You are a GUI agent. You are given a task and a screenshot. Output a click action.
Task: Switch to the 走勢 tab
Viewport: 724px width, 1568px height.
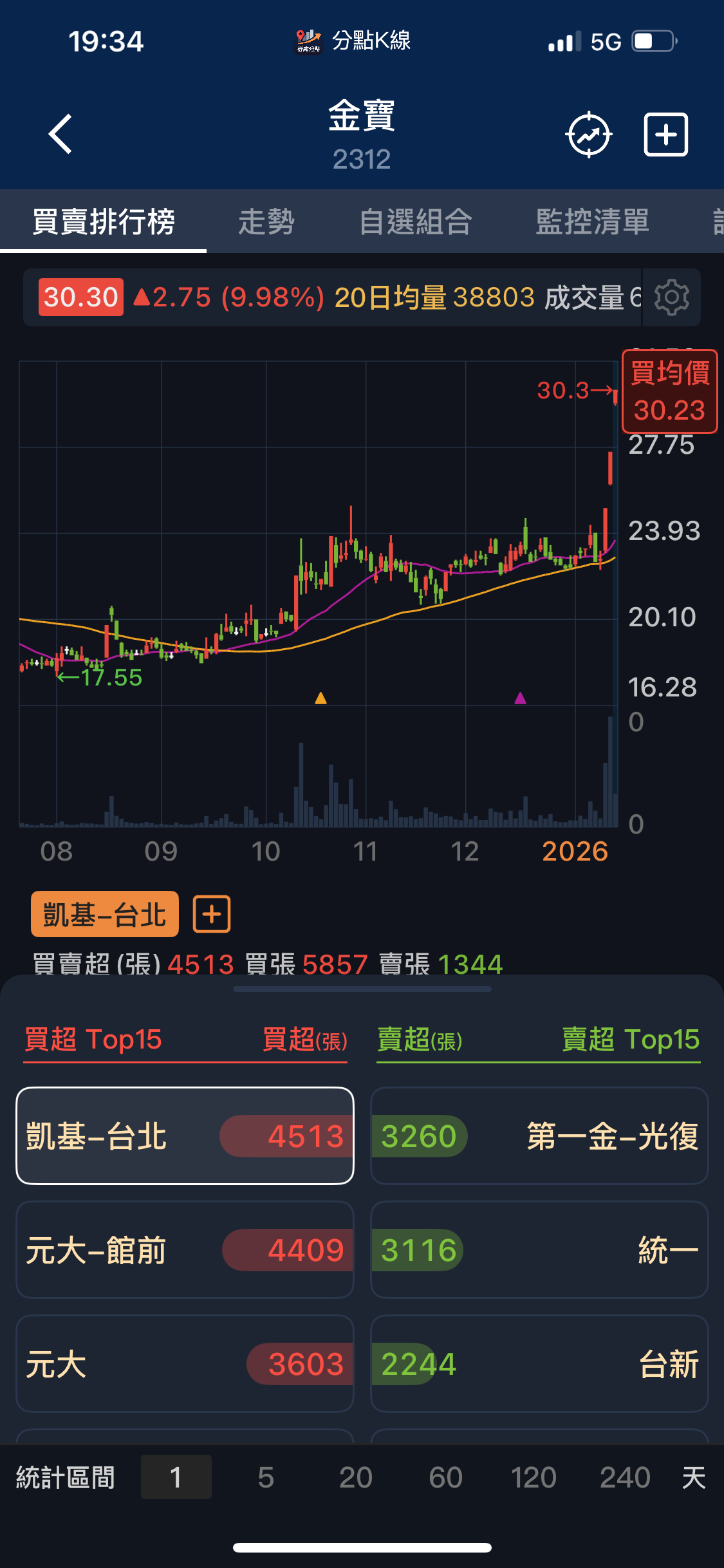(266, 222)
